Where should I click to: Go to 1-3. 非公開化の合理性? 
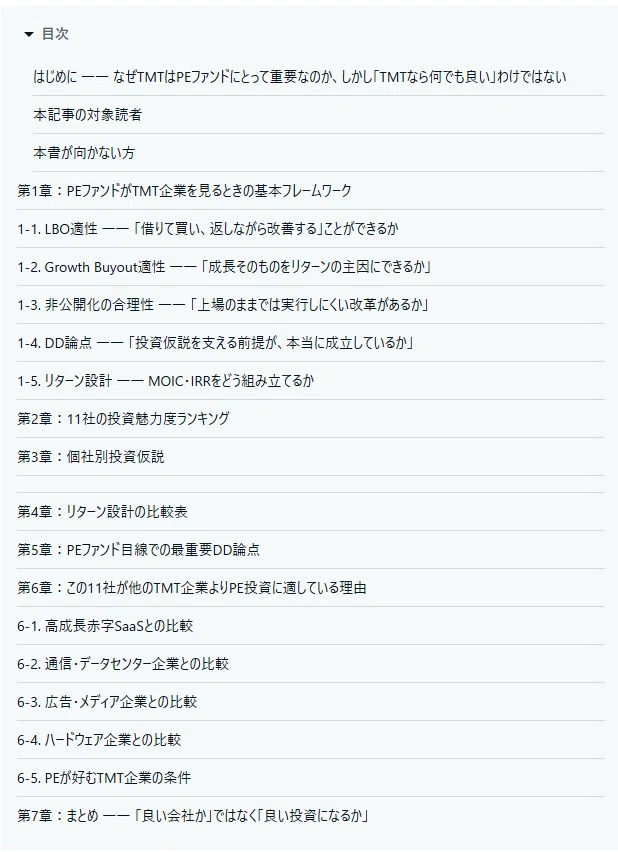(223, 305)
